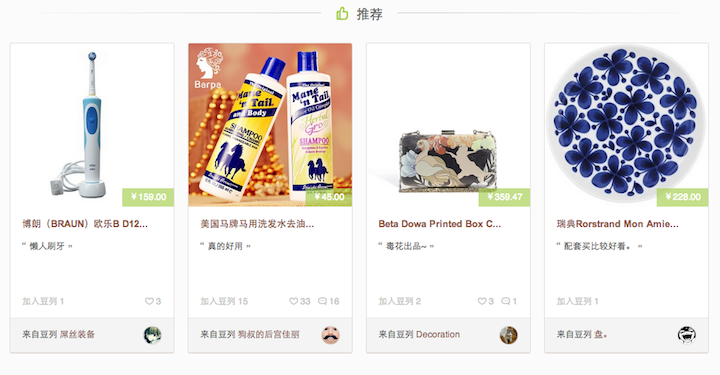The width and height of the screenshot is (720, 375).
Task: Add the Rorstrand plate to a doulist
Action: 578,301
